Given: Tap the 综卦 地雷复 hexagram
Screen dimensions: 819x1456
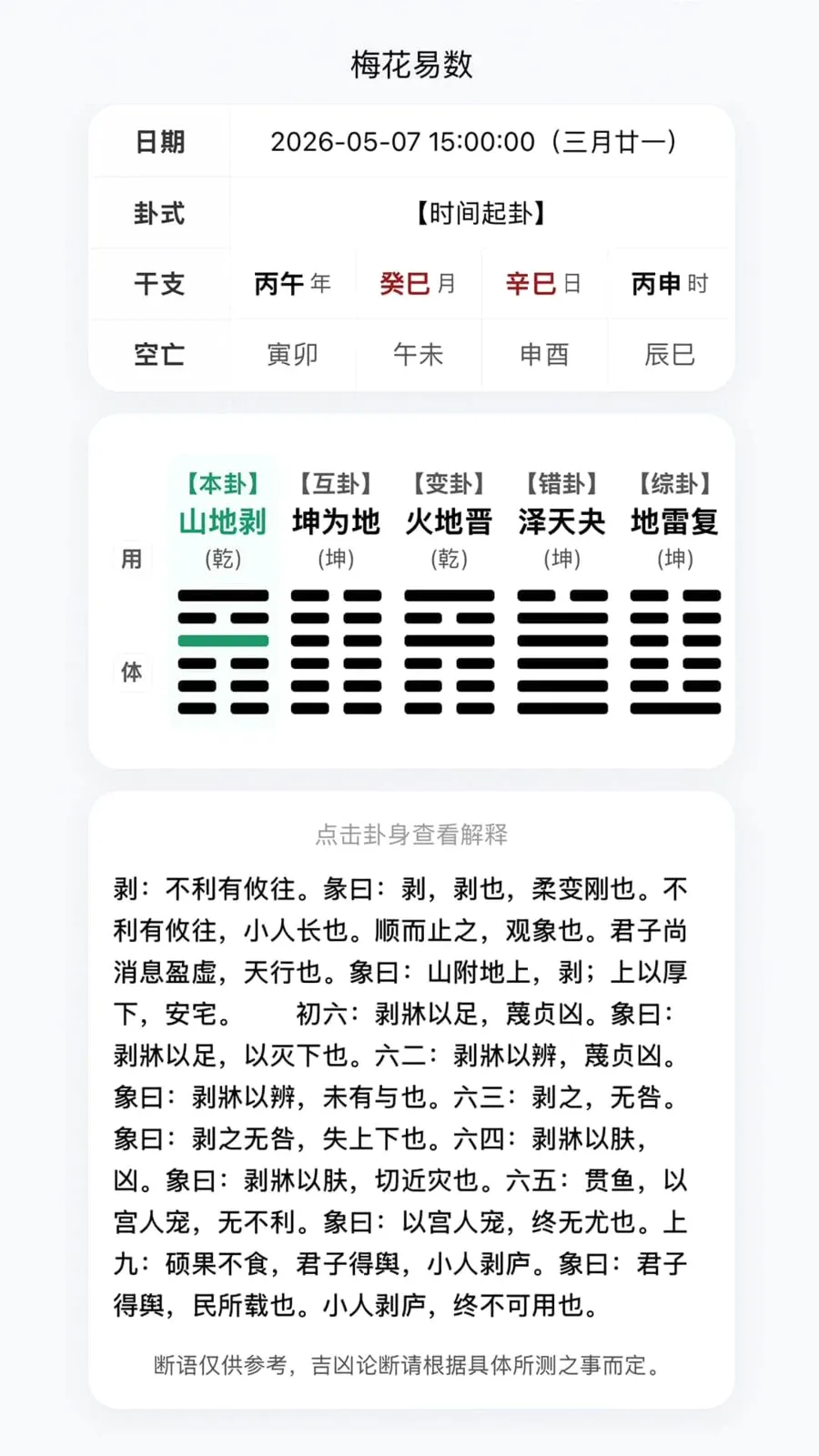Looking at the screenshot, I should 675,591.
